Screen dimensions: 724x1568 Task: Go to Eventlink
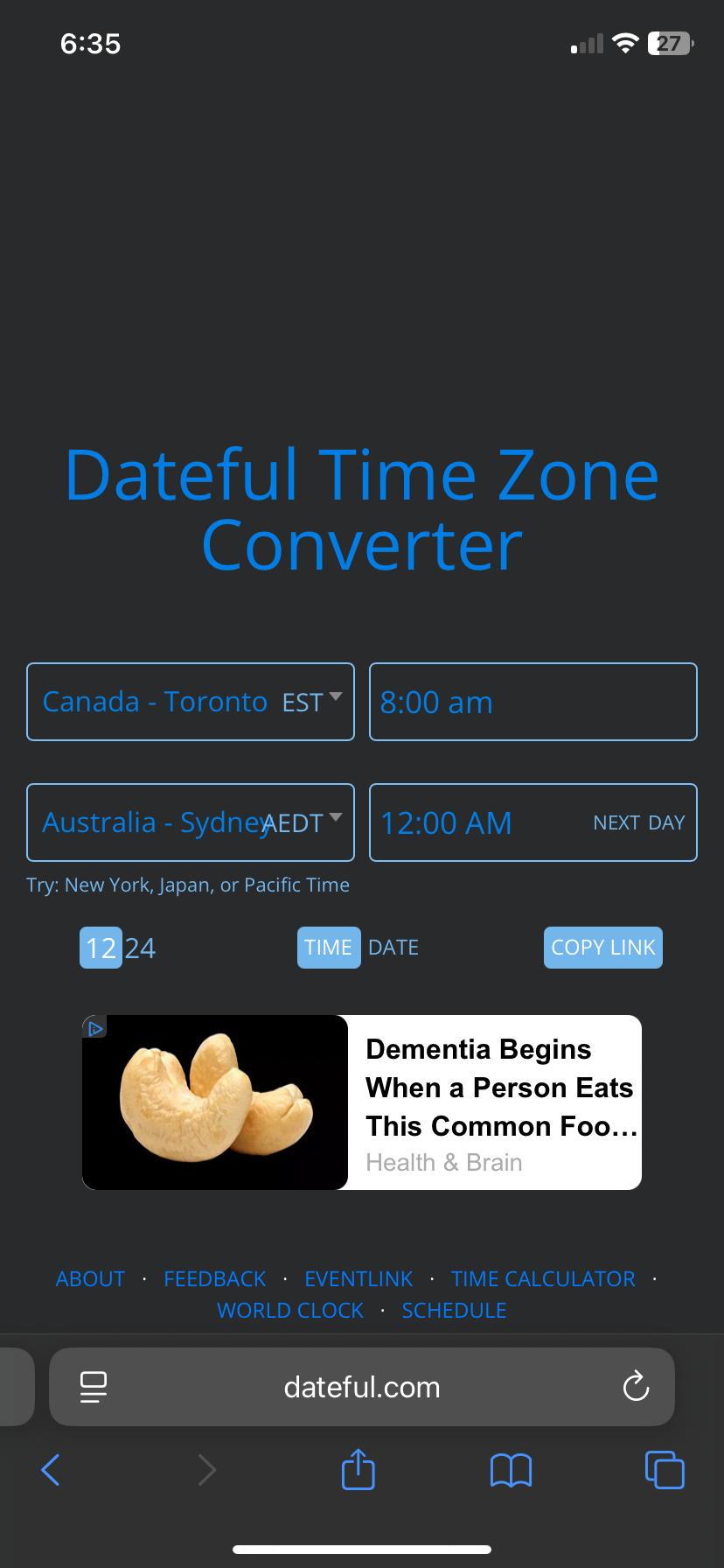(x=359, y=1279)
